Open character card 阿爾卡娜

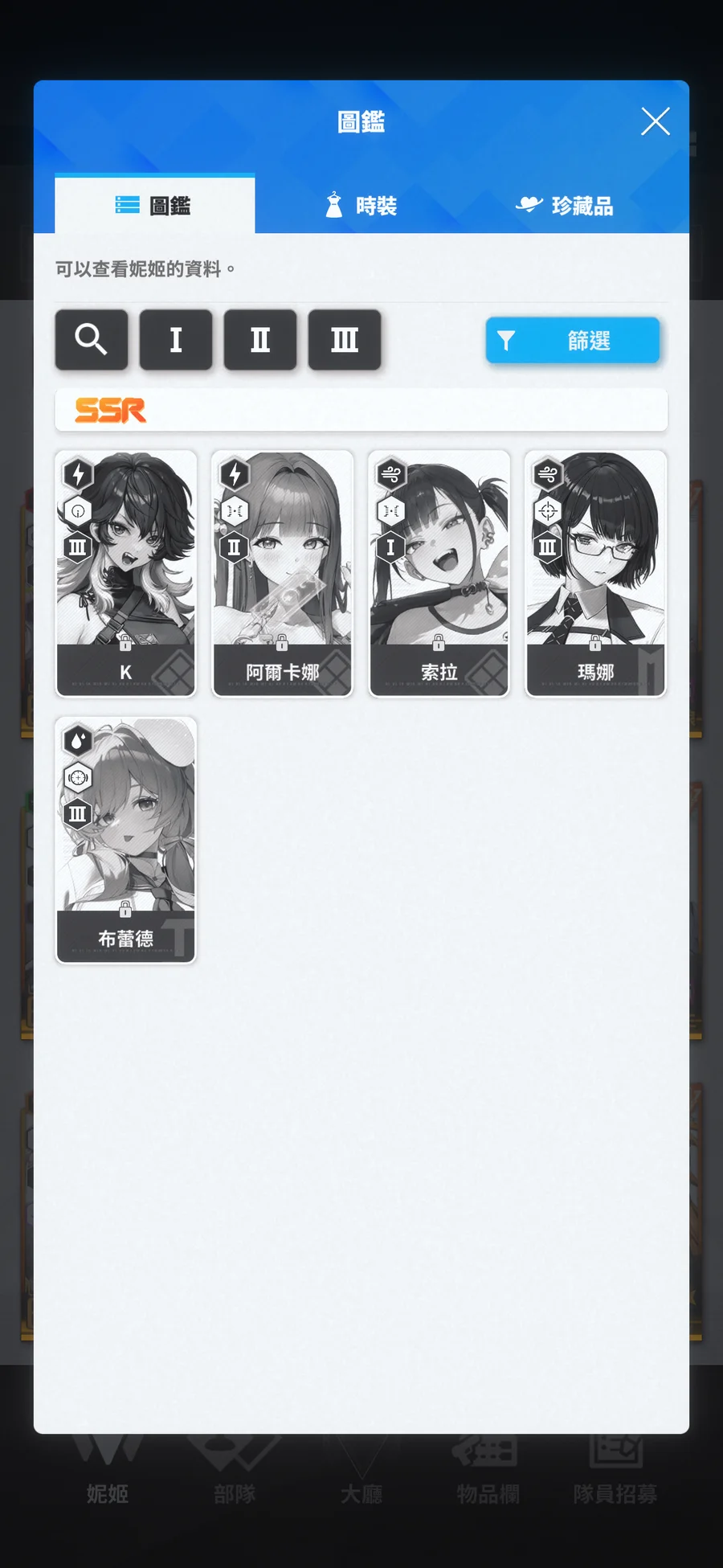click(x=283, y=574)
